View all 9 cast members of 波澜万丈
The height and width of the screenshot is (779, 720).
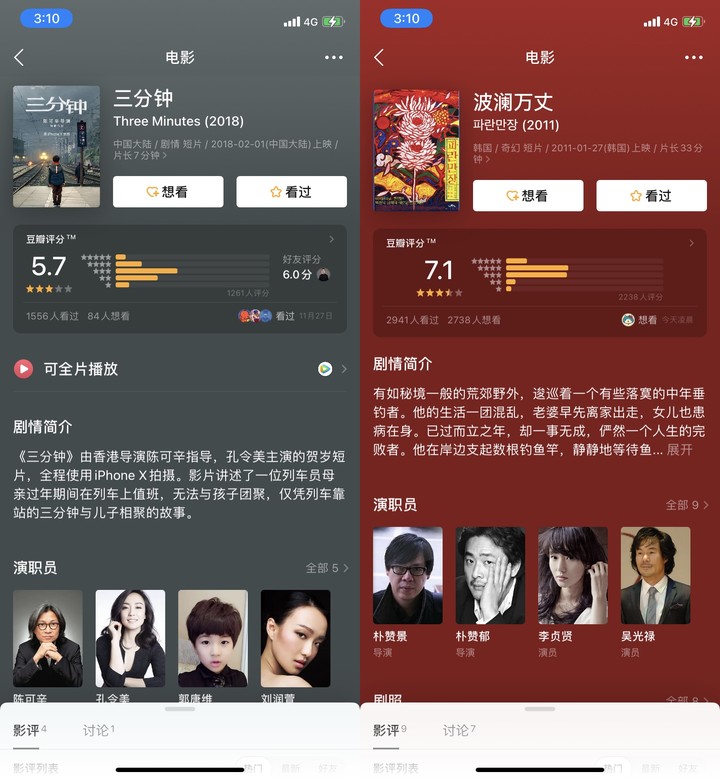pos(687,505)
